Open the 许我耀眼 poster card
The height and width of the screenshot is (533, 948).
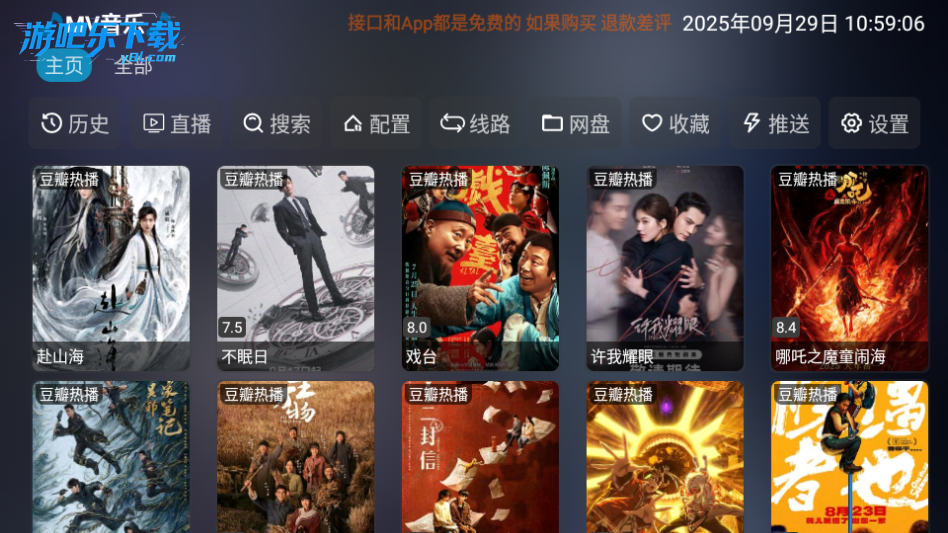(x=665, y=267)
